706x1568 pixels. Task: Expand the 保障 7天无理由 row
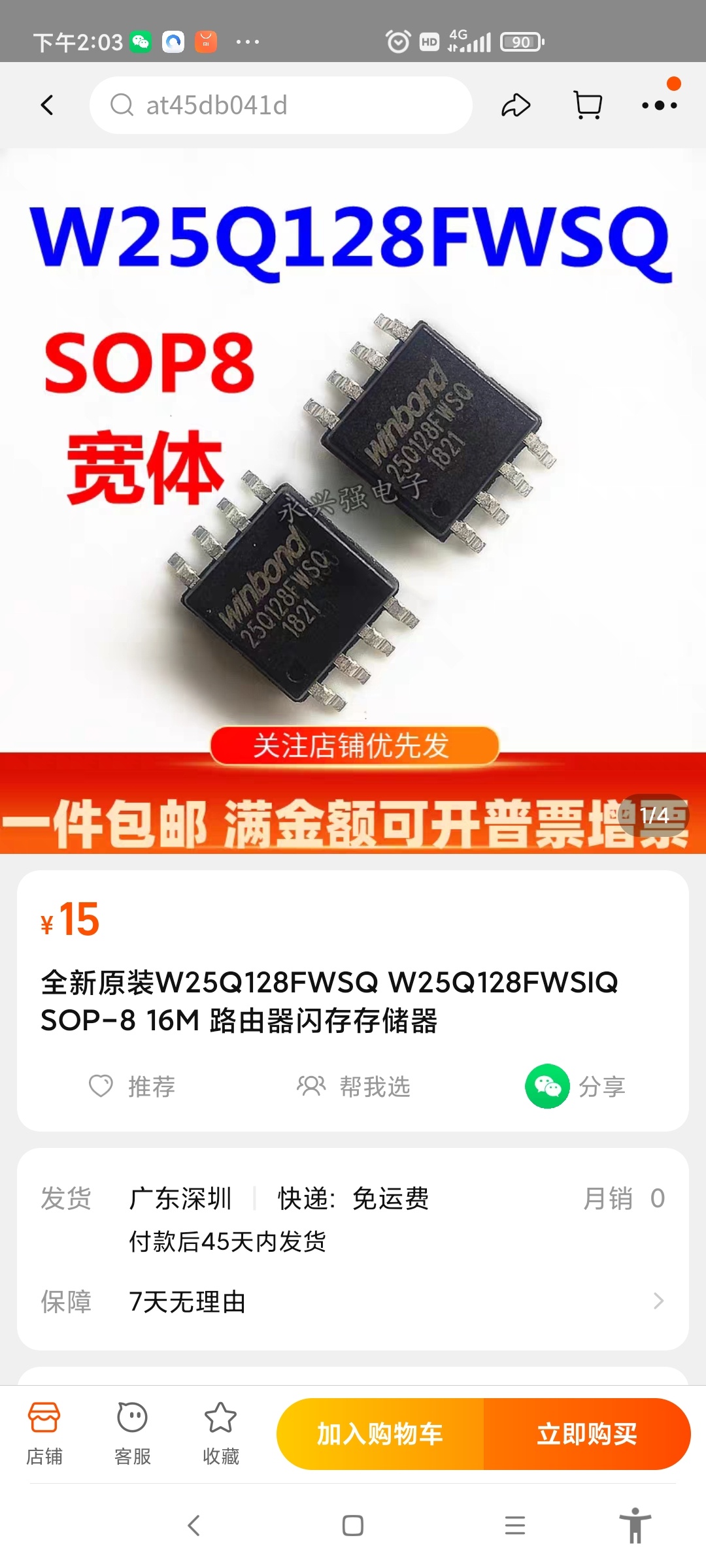353,1301
